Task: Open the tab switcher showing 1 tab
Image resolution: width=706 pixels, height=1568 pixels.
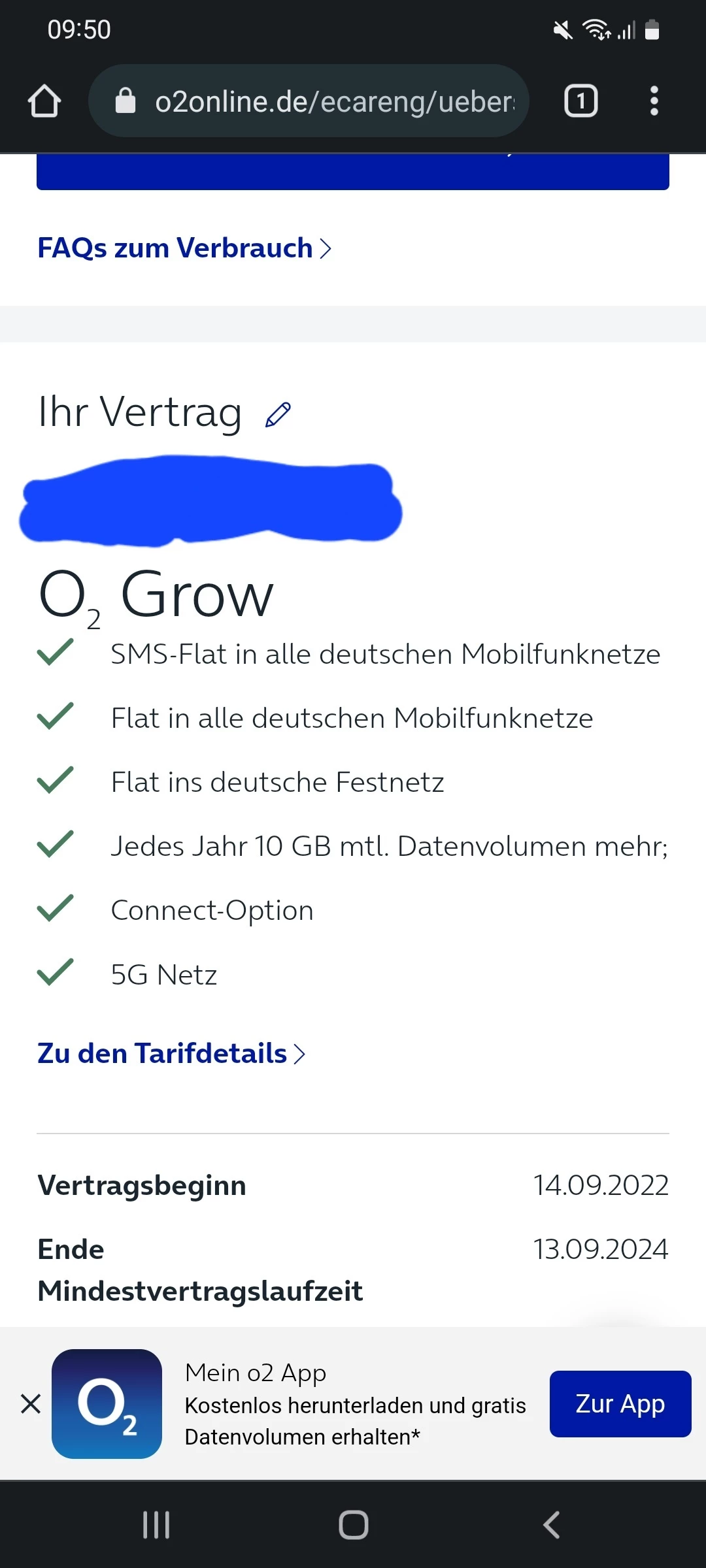Action: coord(580,101)
